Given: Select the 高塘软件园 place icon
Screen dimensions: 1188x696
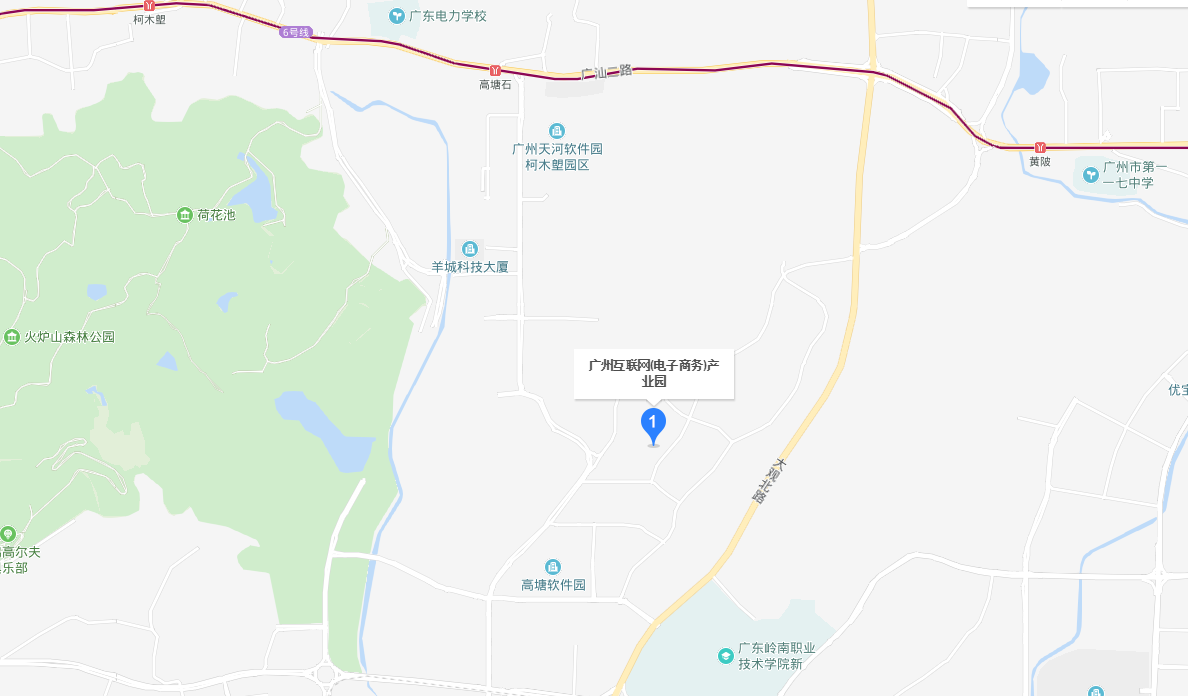Looking at the screenshot, I should (x=553, y=567).
